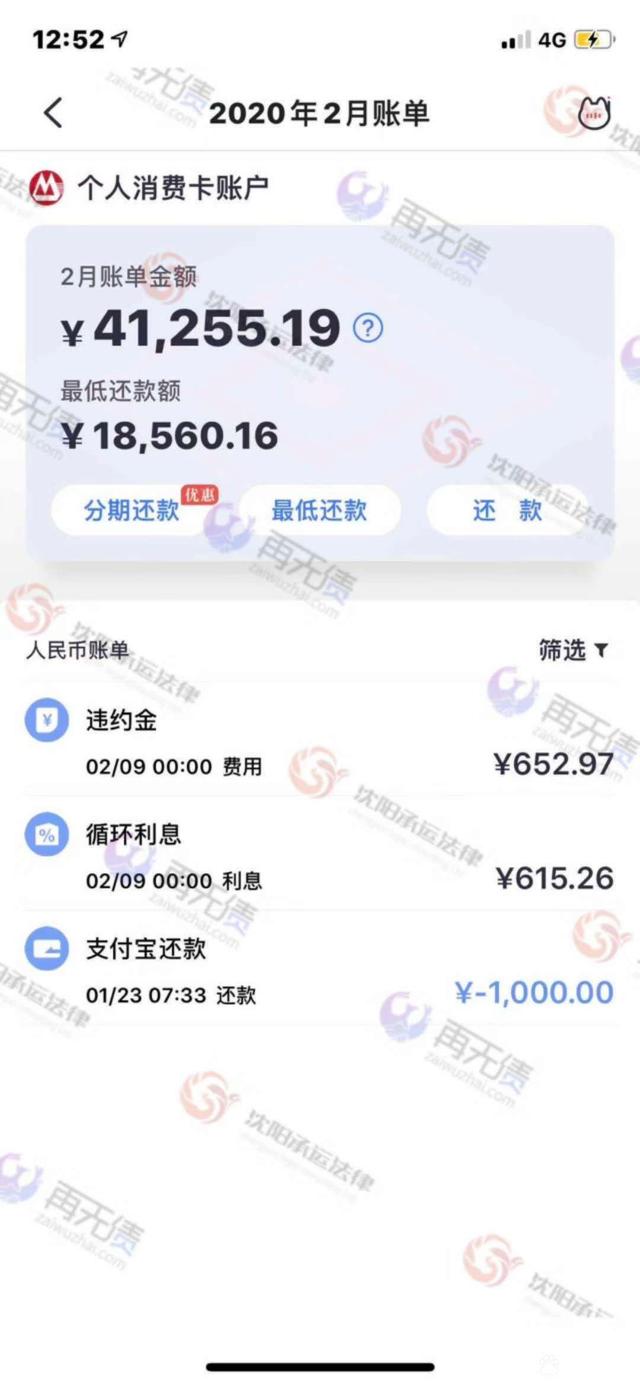The image size is (640, 1385).
Task: Tap the 还款 repay button
Action: tap(507, 510)
